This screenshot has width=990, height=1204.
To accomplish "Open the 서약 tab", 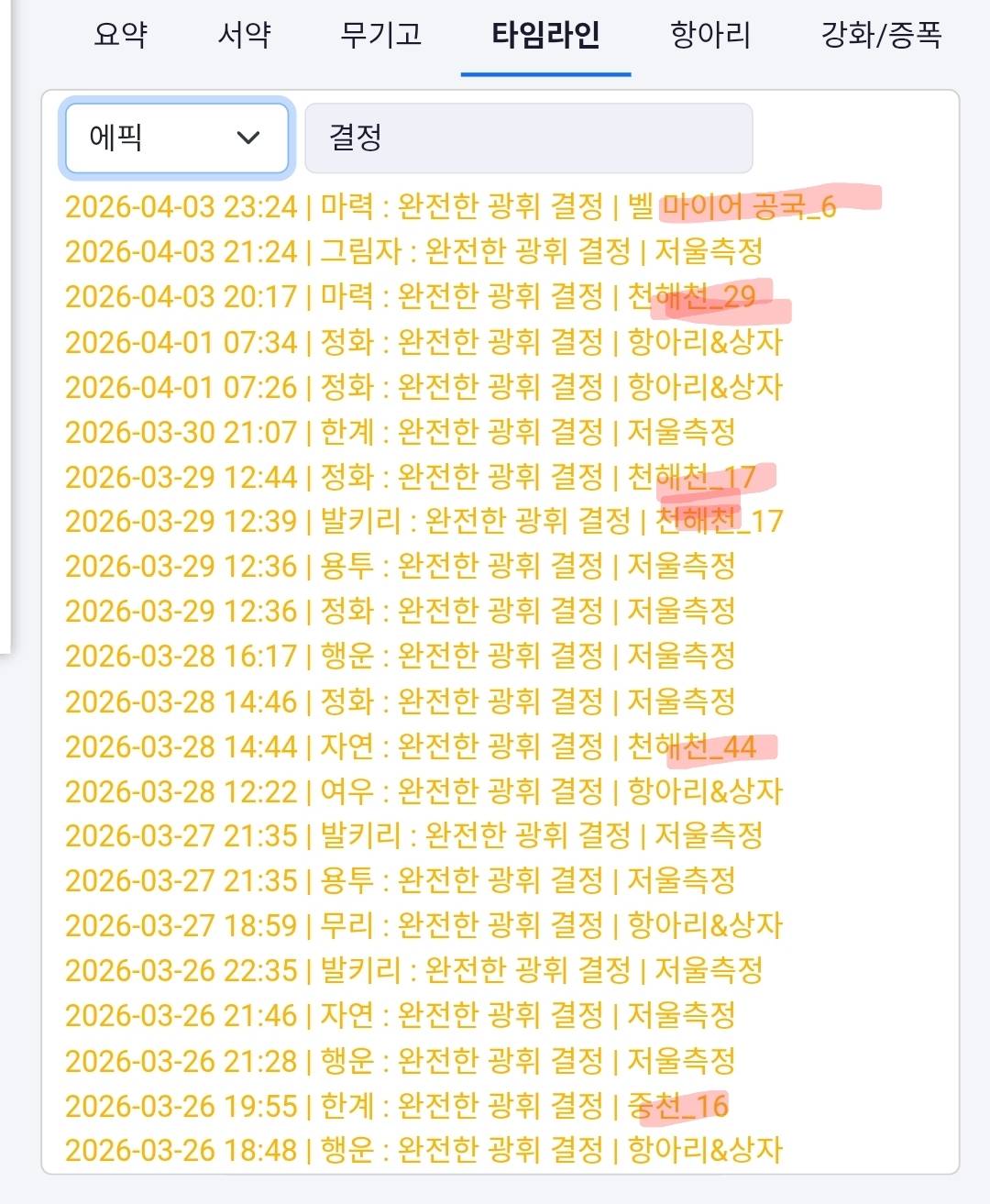I will click(x=244, y=36).
